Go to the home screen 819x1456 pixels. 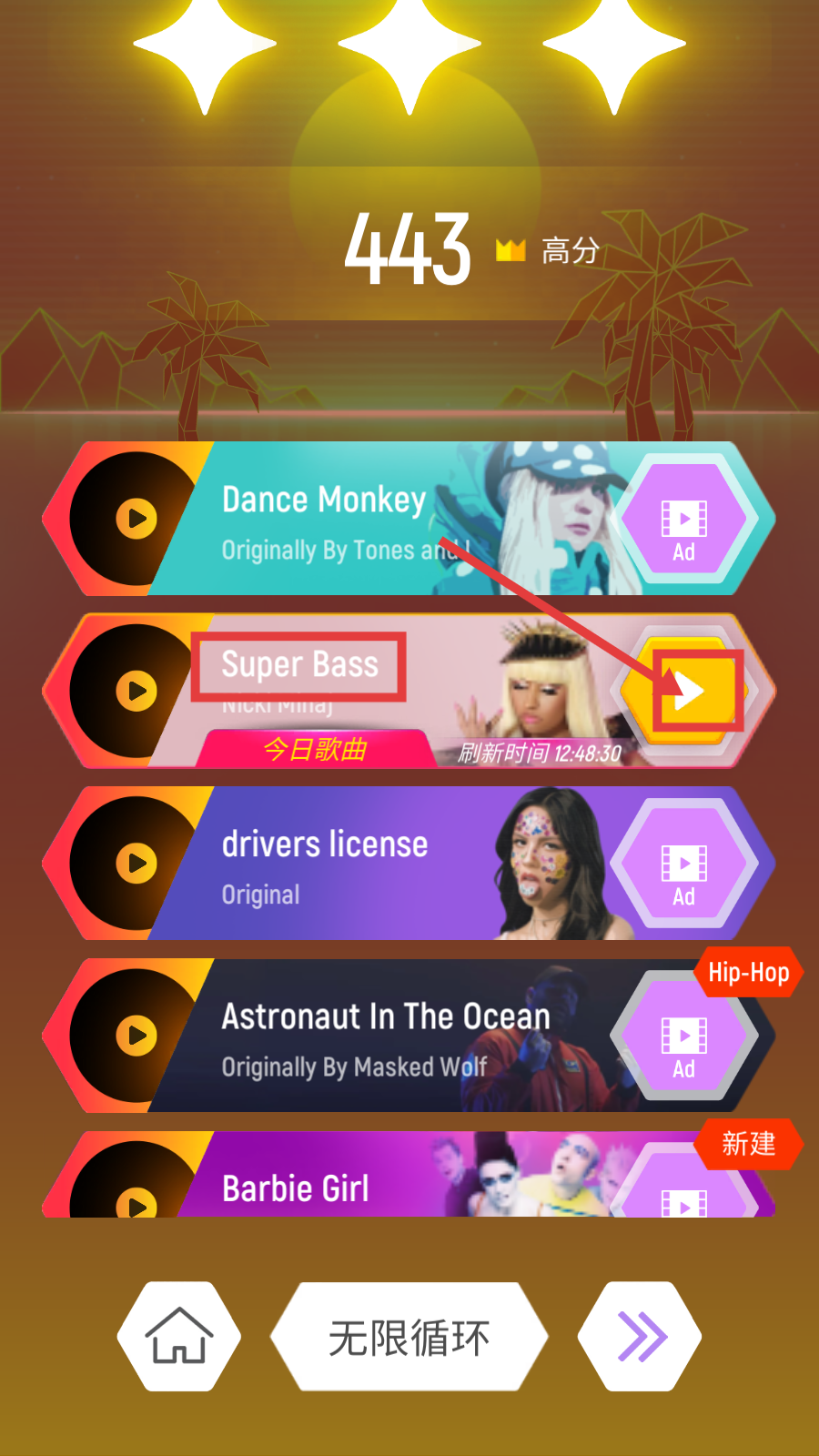[179, 1336]
